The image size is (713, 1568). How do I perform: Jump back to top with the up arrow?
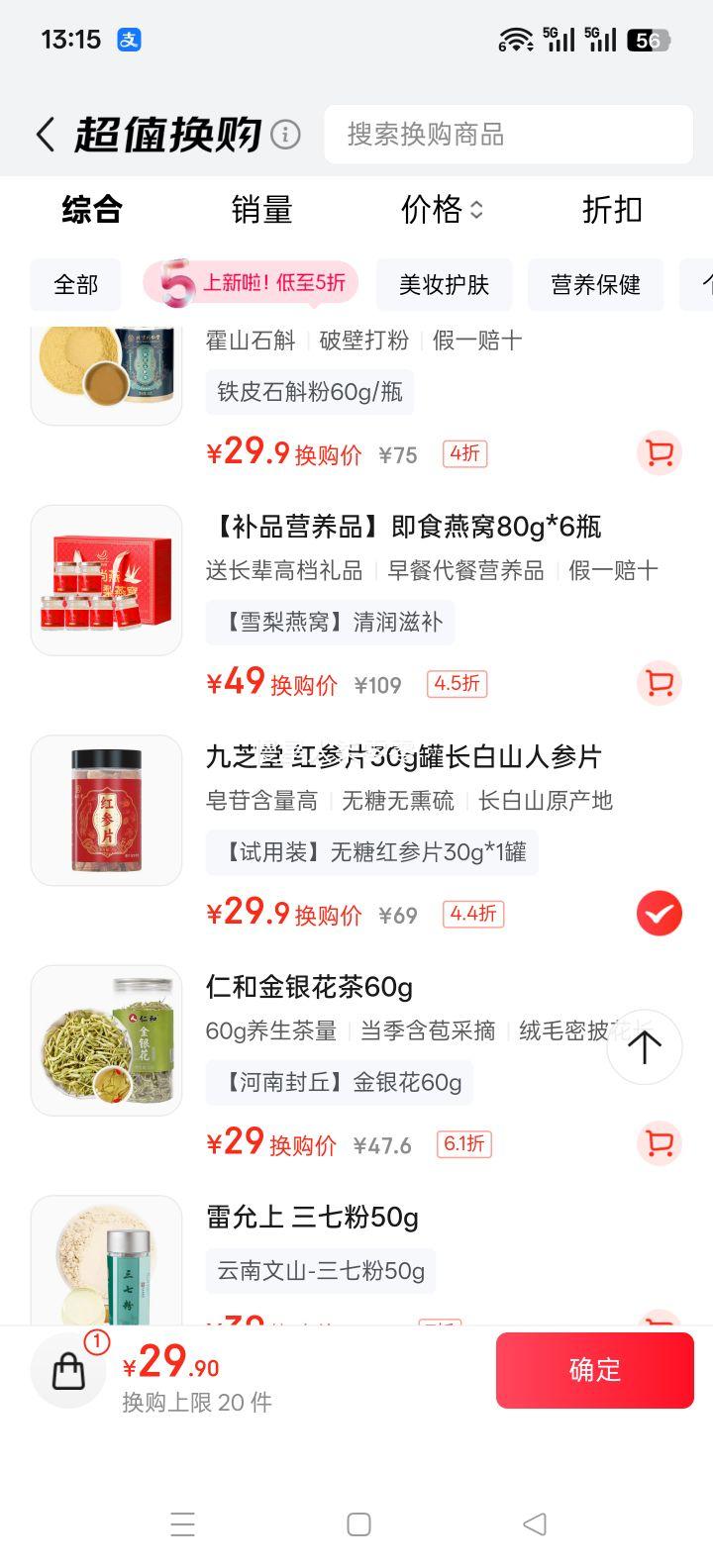tap(644, 1047)
